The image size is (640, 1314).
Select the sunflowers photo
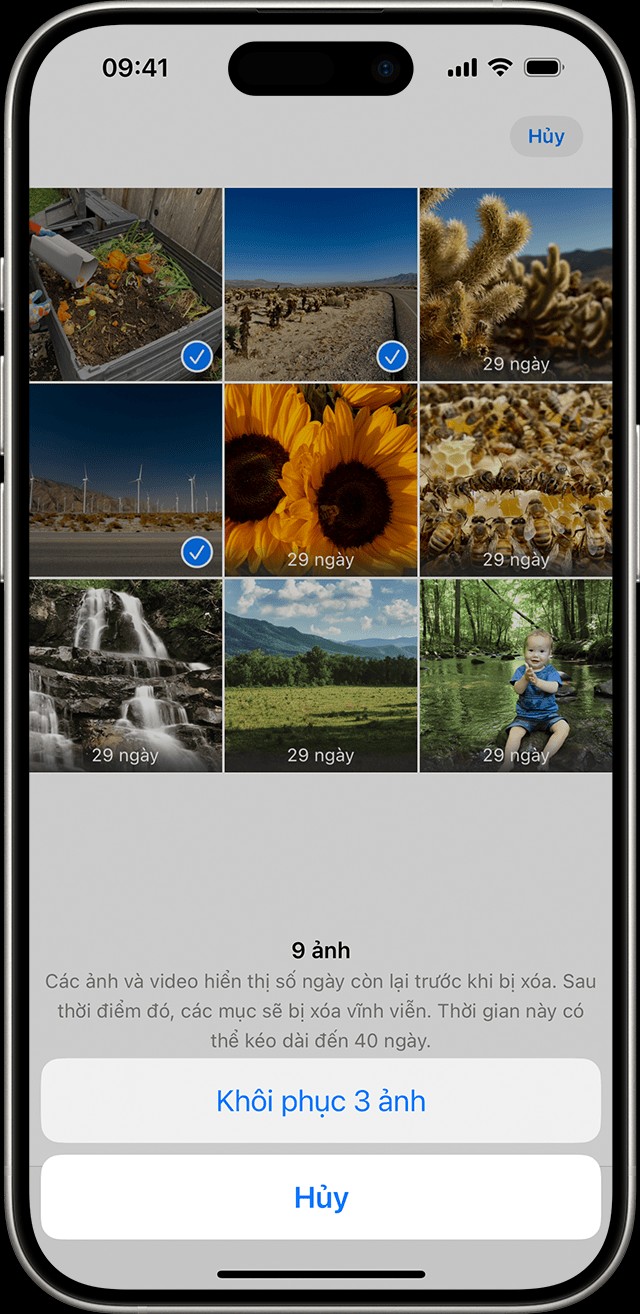coord(321,480)
